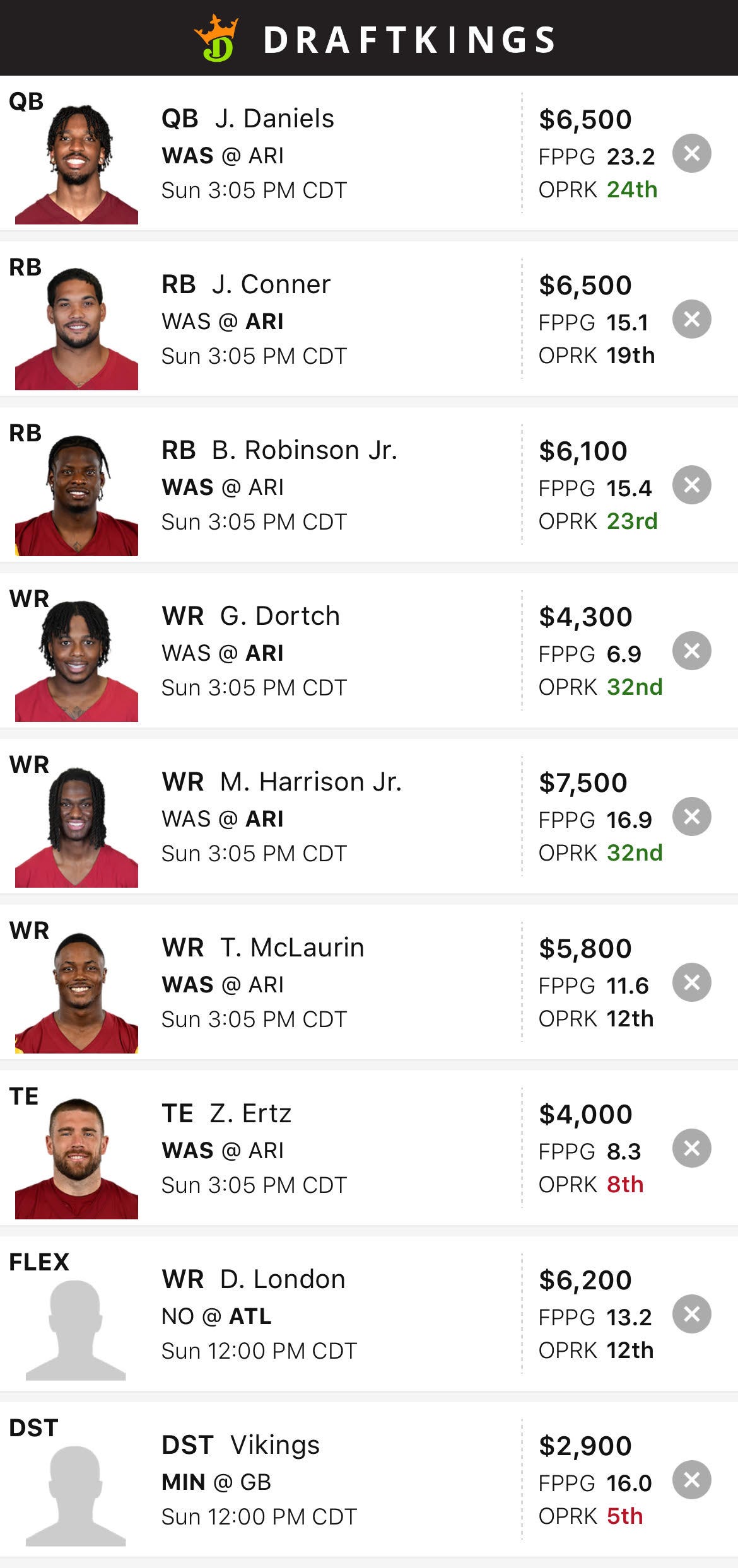Remove J. Conner from the lineup
This screenshot has width=738, height=1568.
pos(691,319)
